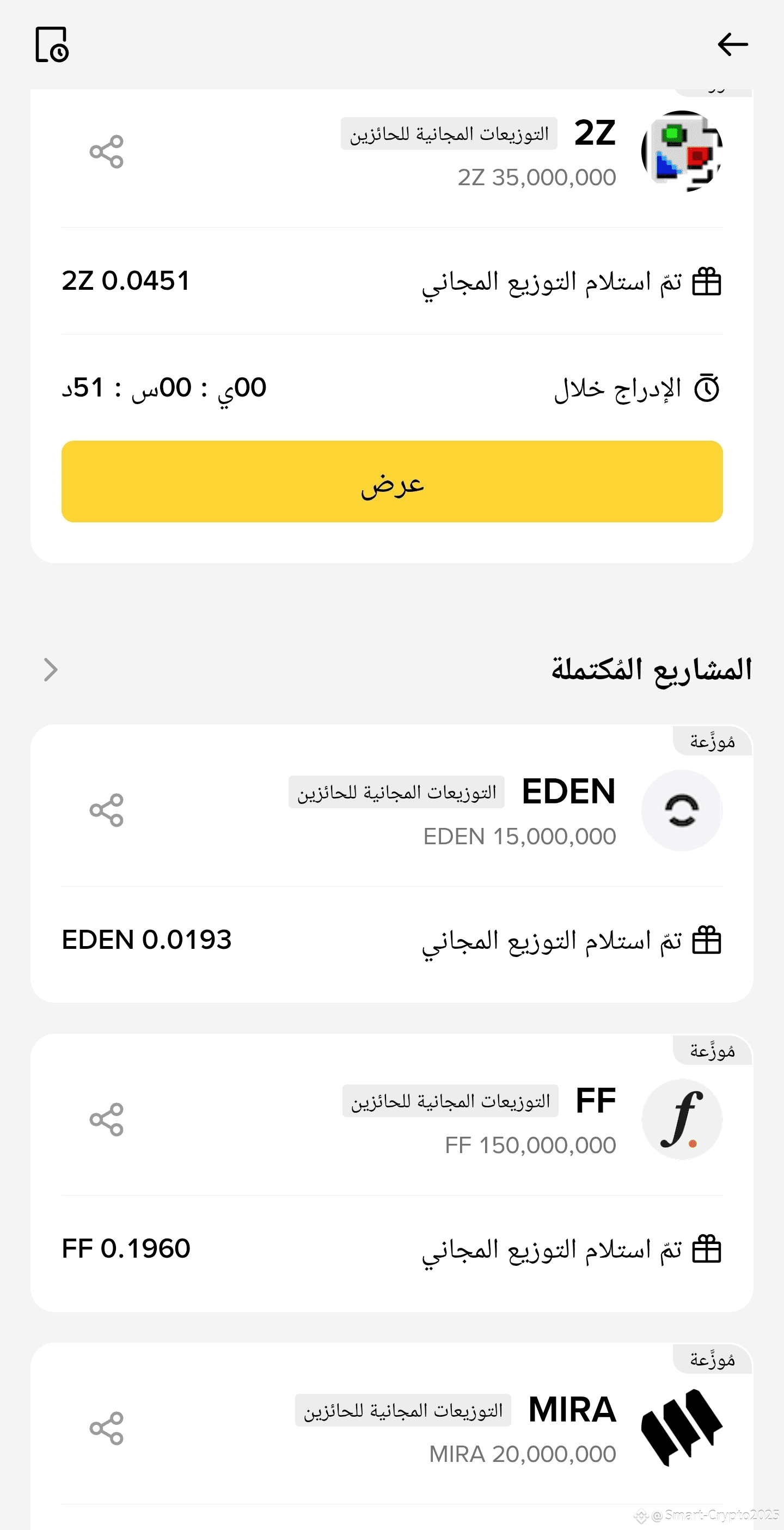Share the EDEN airdrop project
The image size is (784, 1530).
(x=107, y=810)
